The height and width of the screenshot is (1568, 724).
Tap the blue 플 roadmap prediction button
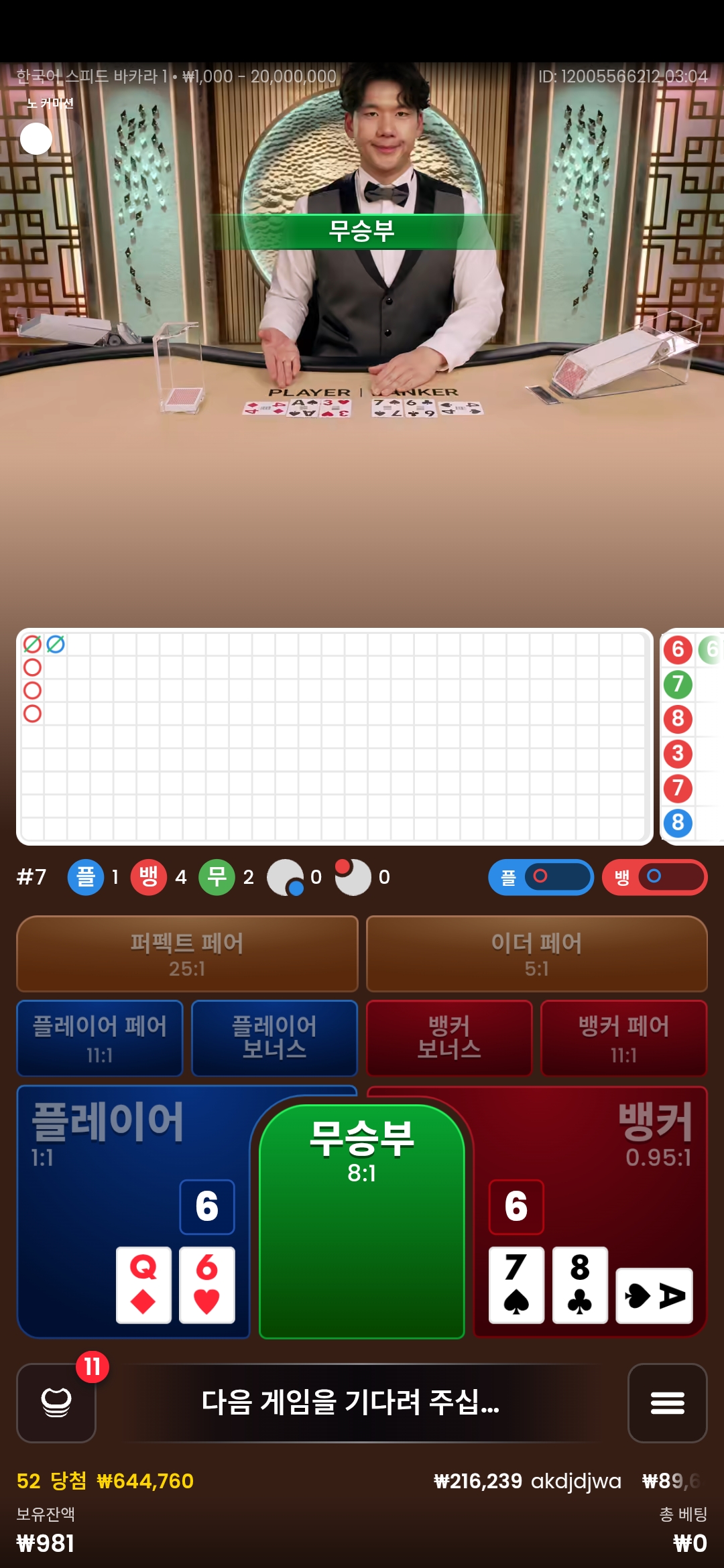[540, 877]
